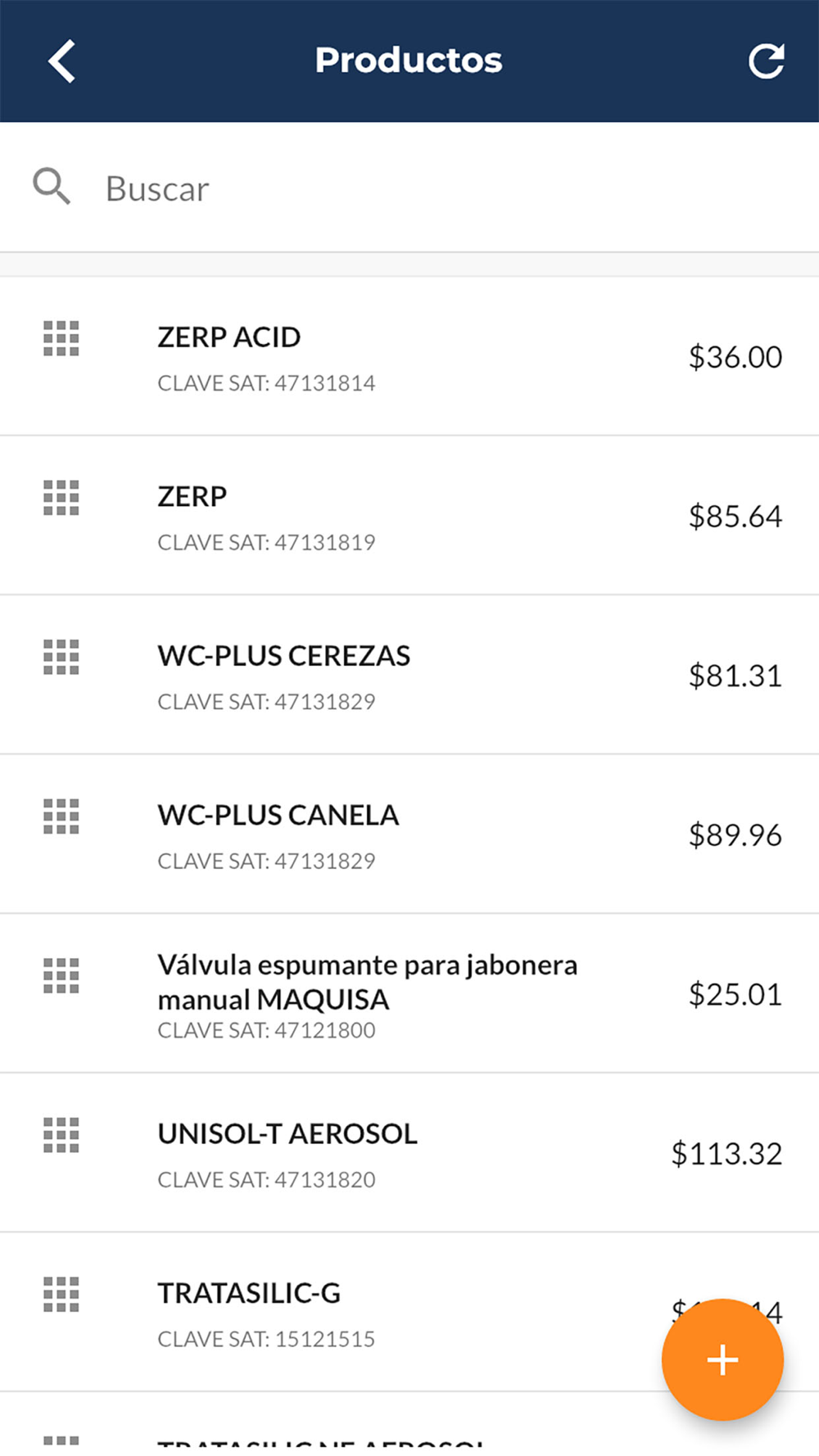Add a new product with the plus button
Screen dimensions: 819x1456
[722, 1360]
